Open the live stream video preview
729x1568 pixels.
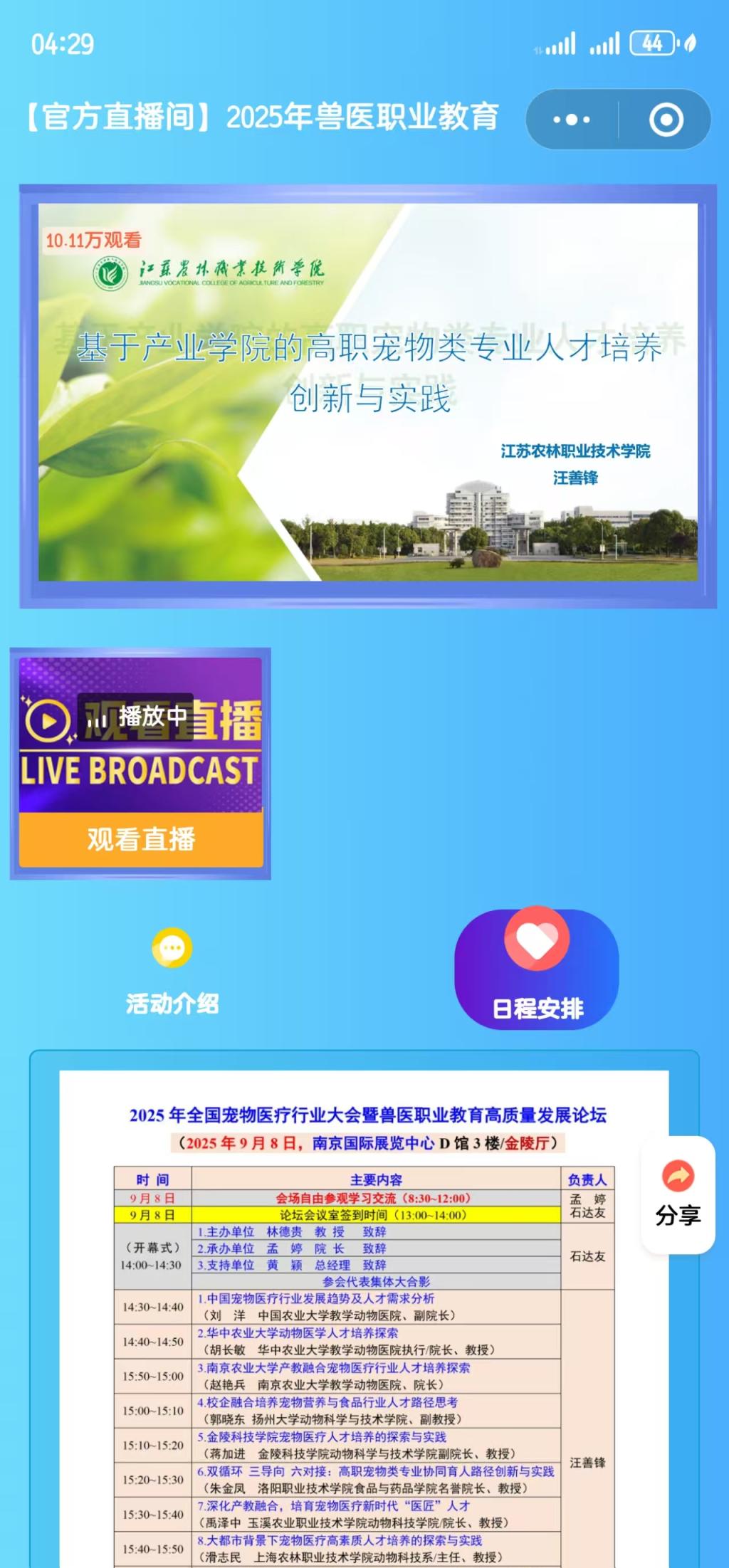click(x=367, y=392)
